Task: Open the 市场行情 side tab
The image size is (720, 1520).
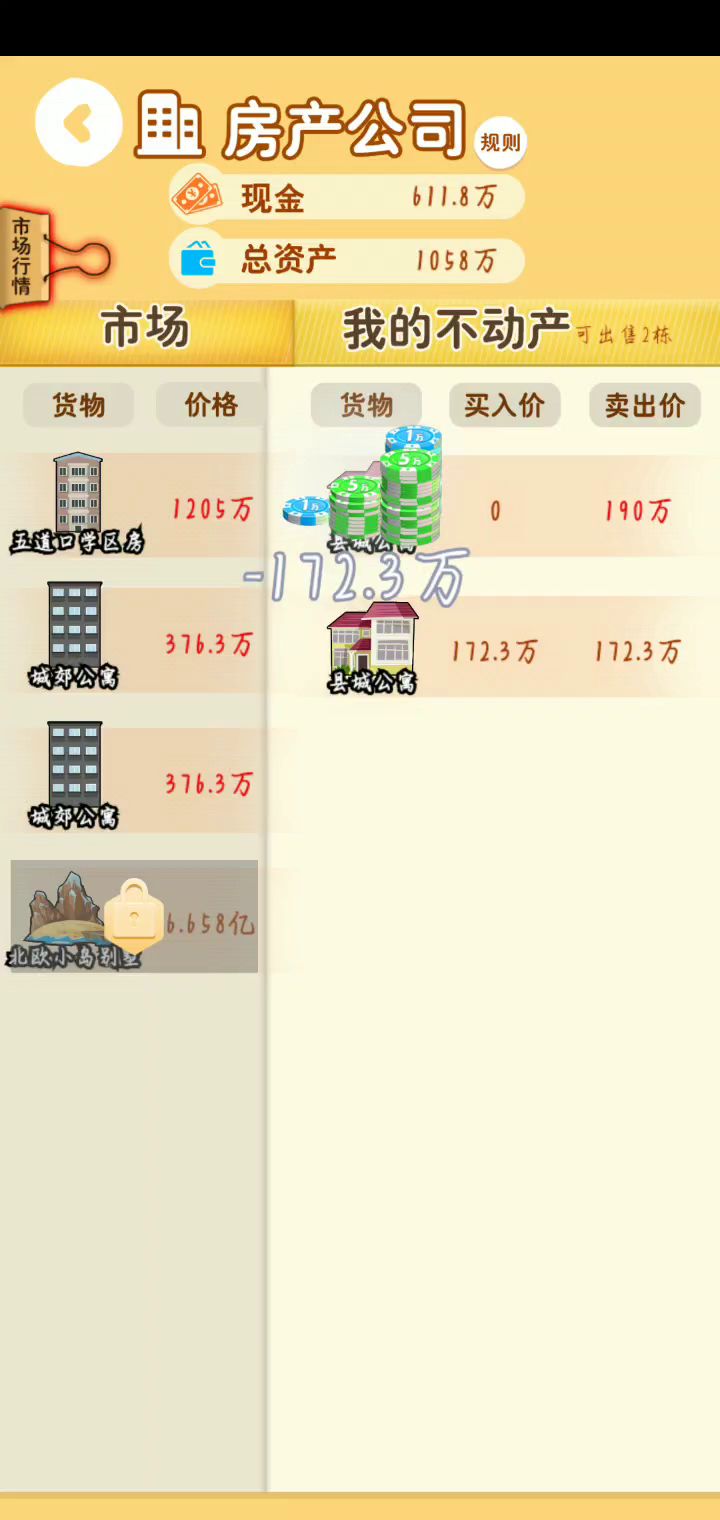Action: click(24, 258)
